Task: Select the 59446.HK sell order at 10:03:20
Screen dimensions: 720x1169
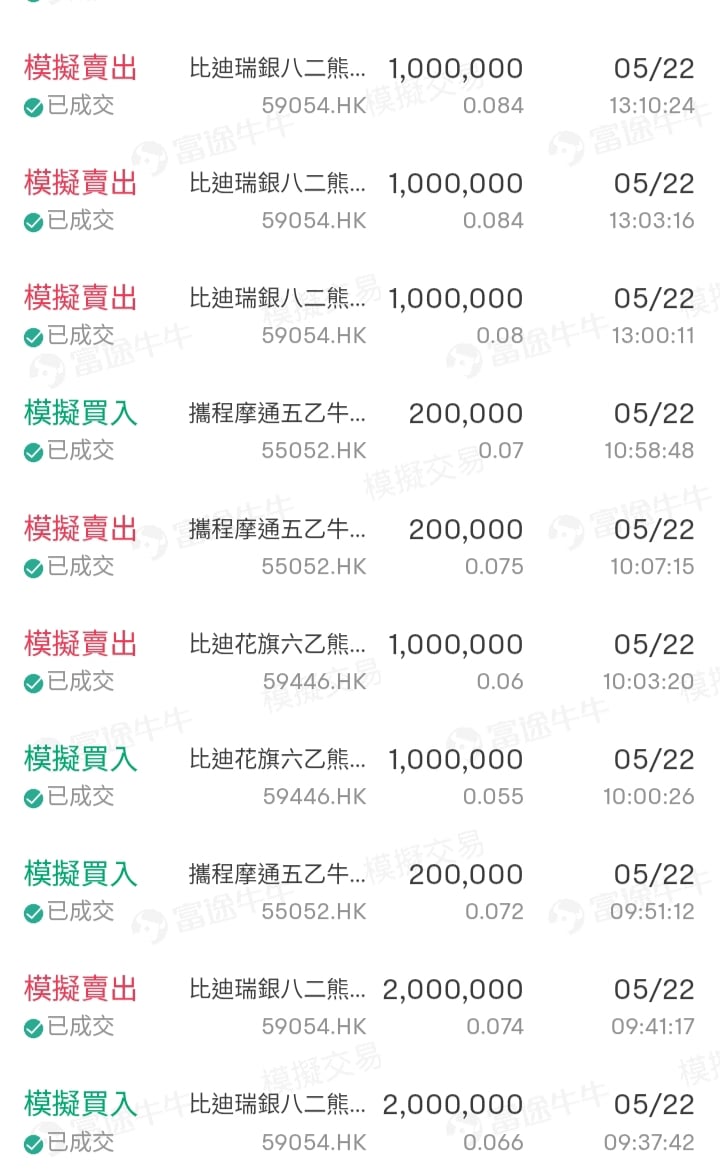Action: click(x=360, y=661)
